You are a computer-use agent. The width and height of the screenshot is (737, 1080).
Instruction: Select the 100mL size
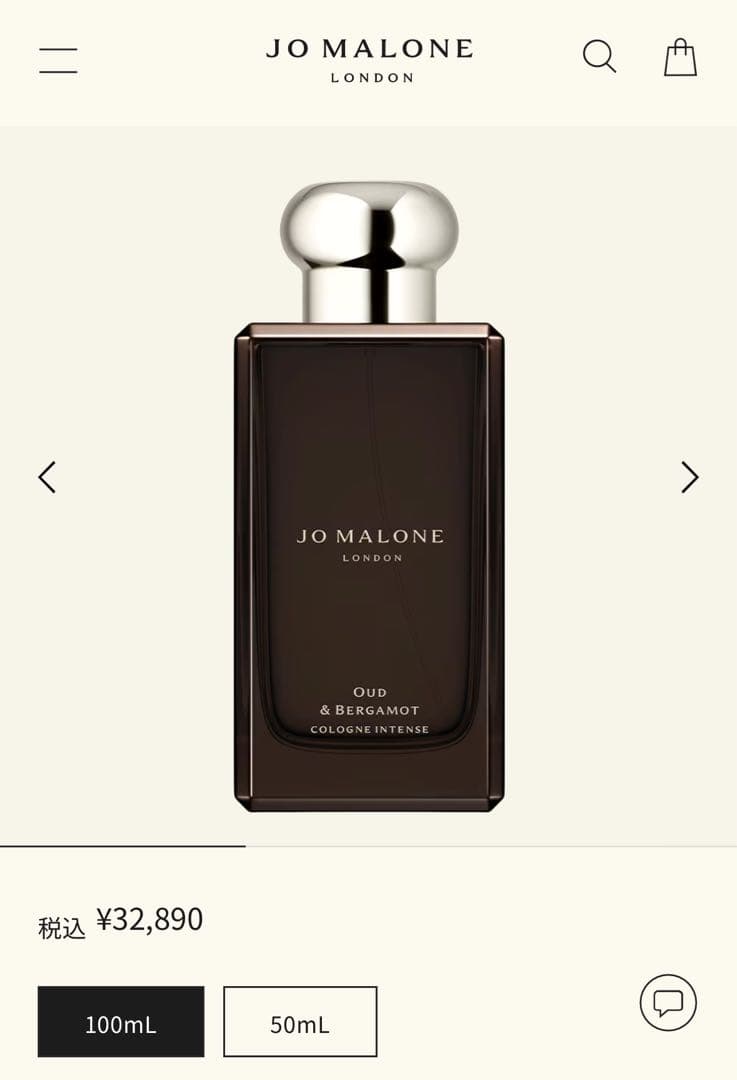121,1021
